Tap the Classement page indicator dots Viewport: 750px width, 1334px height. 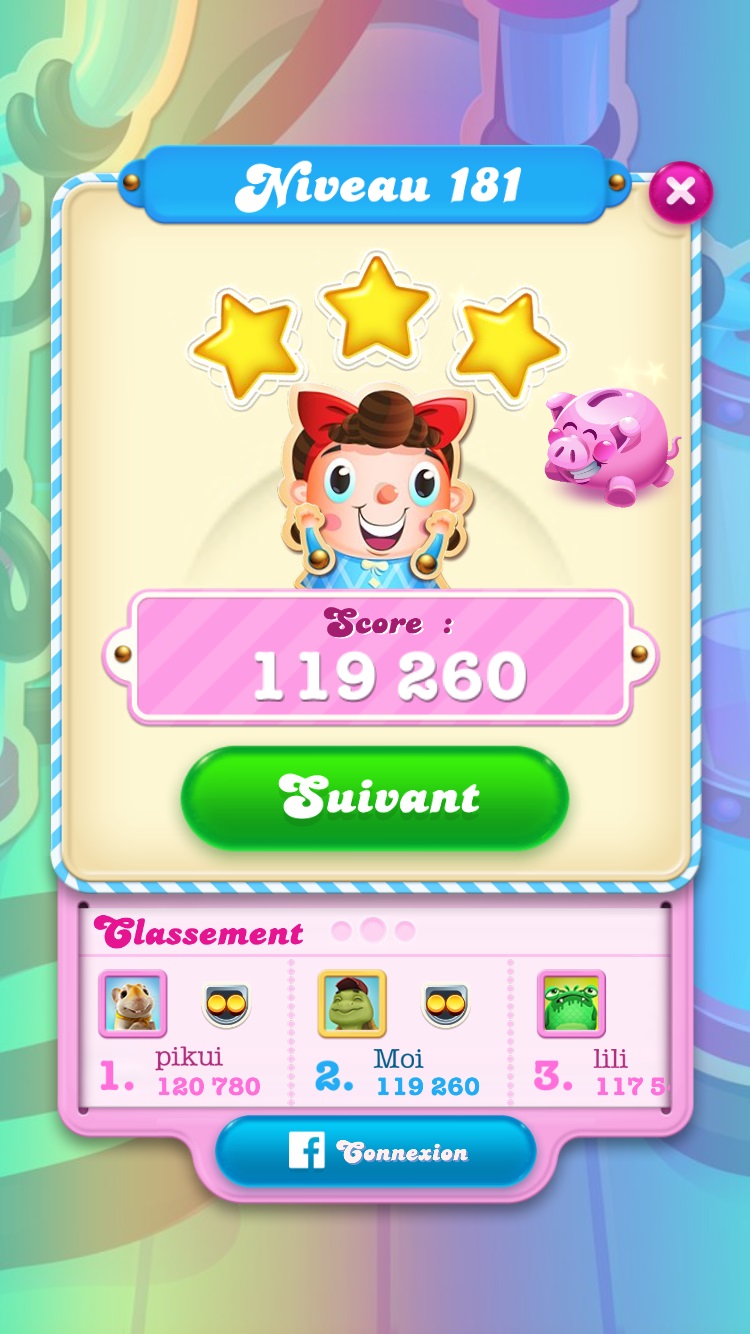[x=373, y=931]
